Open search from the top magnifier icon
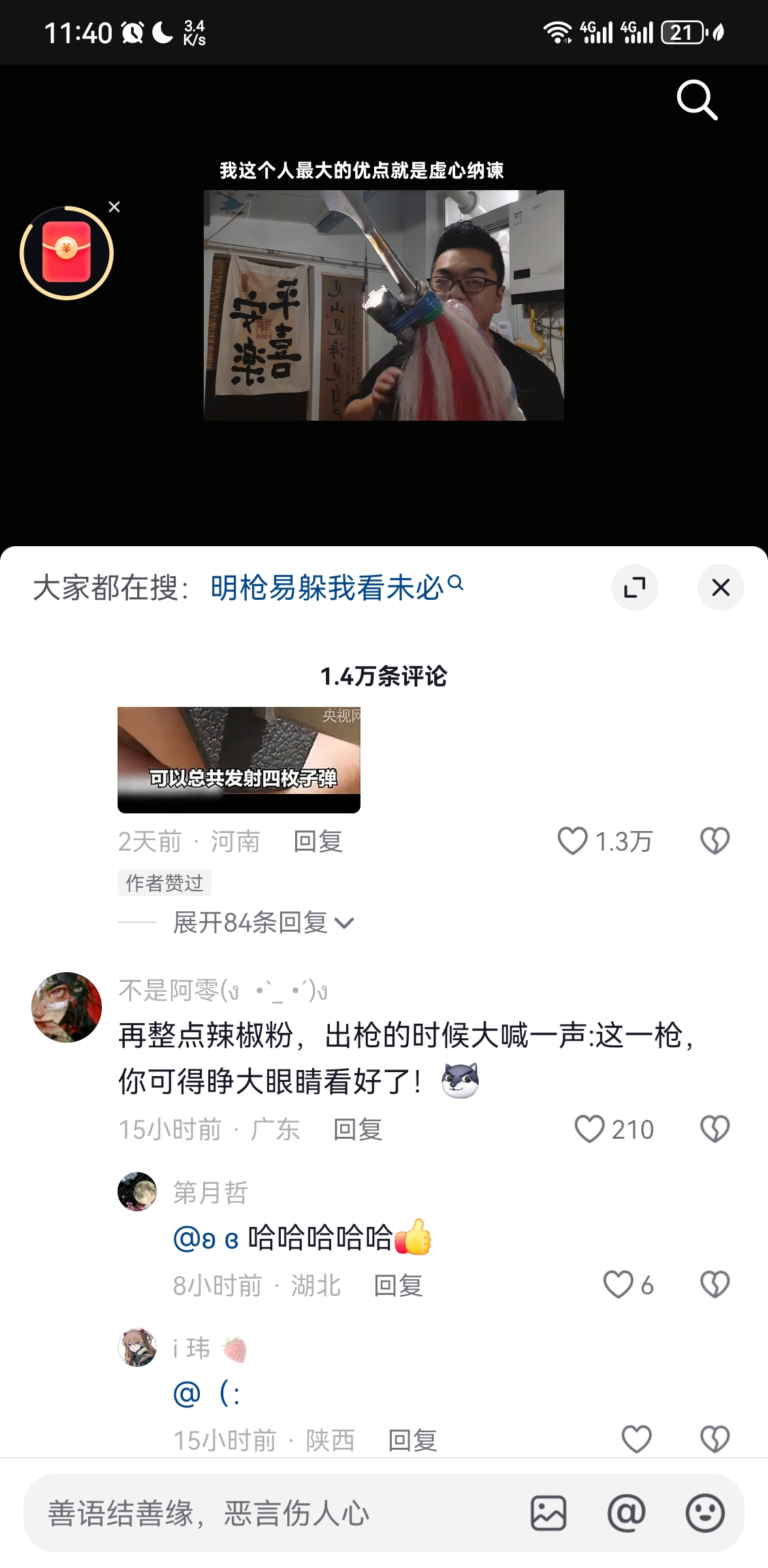Screen dimensions: 768x1568 pyautogui.click(x=697, y=101)
